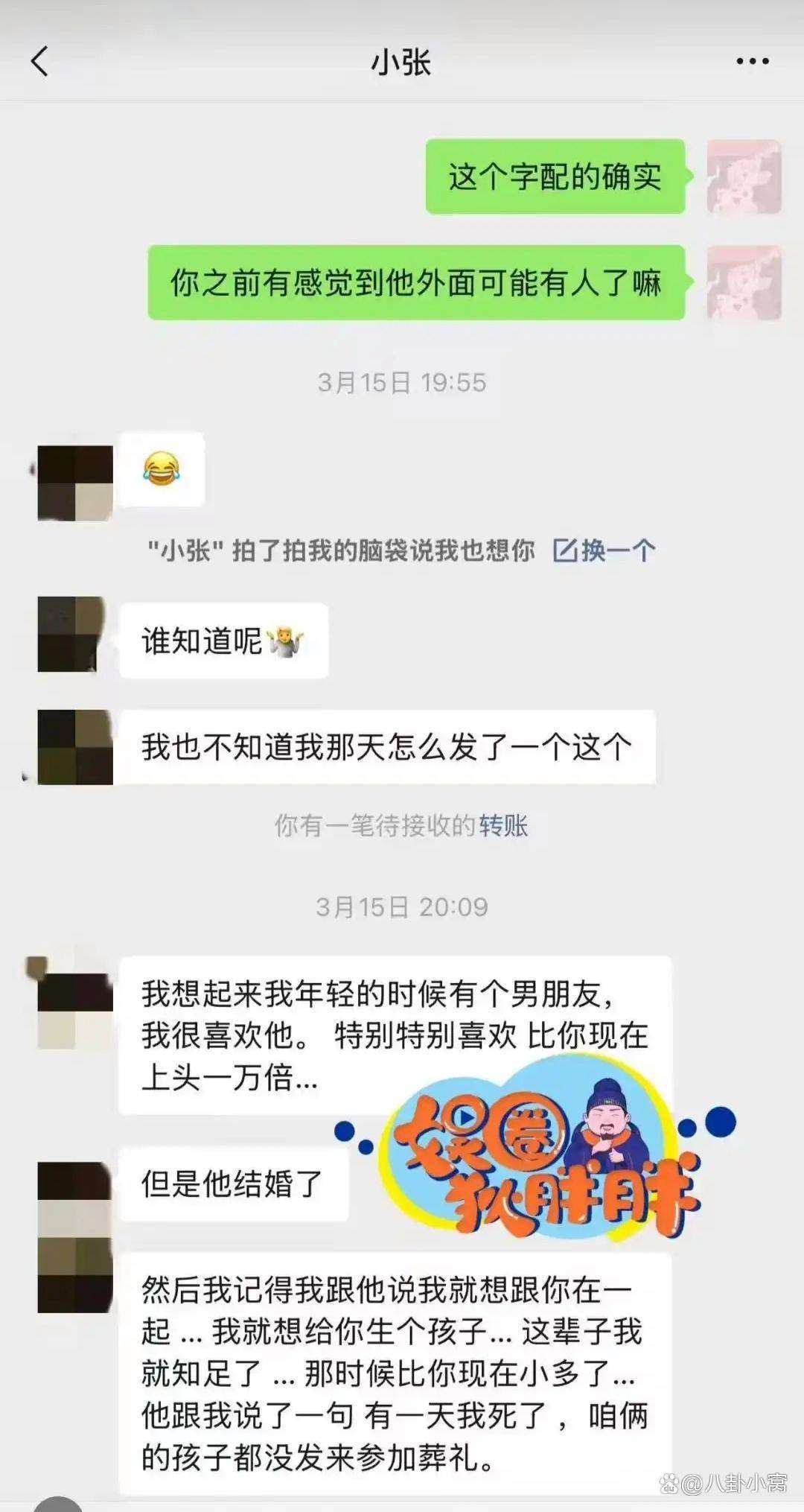Screen dimensions: 804x1512
Task: Open 小张's avatar beside 谁知道呢 message
Action: (x=74, y=635)
